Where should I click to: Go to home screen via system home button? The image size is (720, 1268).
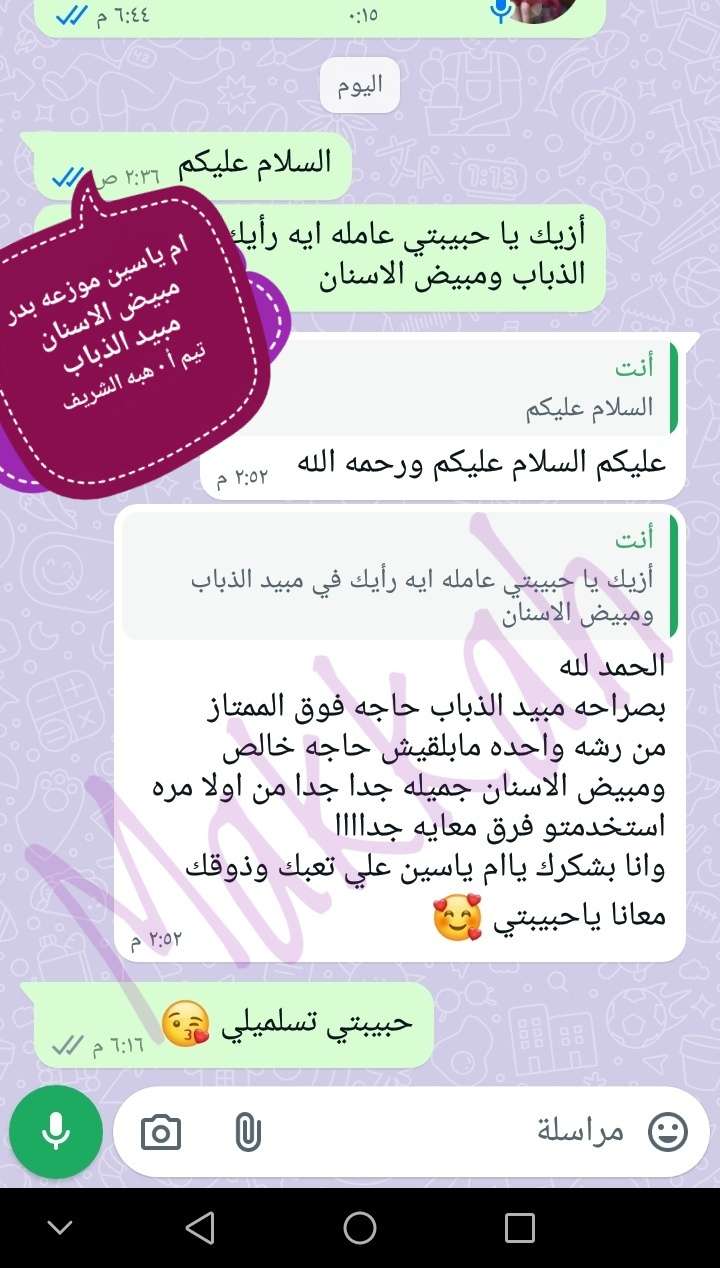pos(360,1227)
